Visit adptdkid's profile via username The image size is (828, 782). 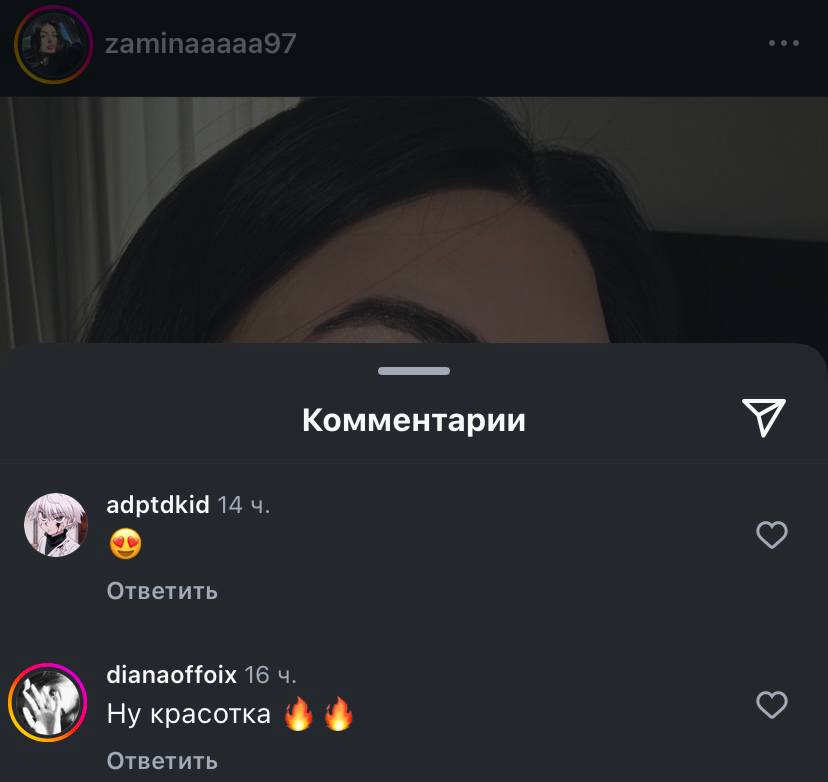158,505
